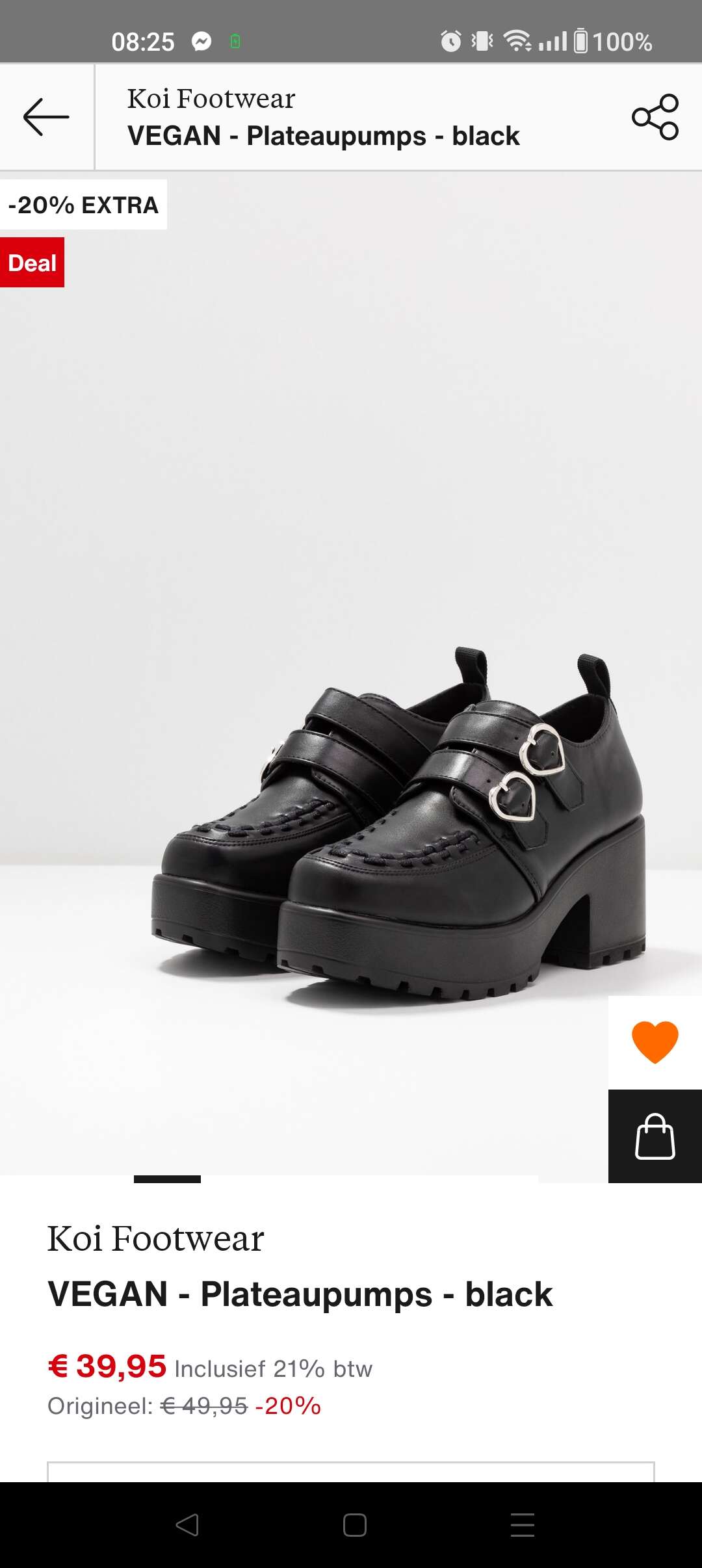
Task: Remove the shoe from wishlist via orange heart
Action: (655, 1042)
